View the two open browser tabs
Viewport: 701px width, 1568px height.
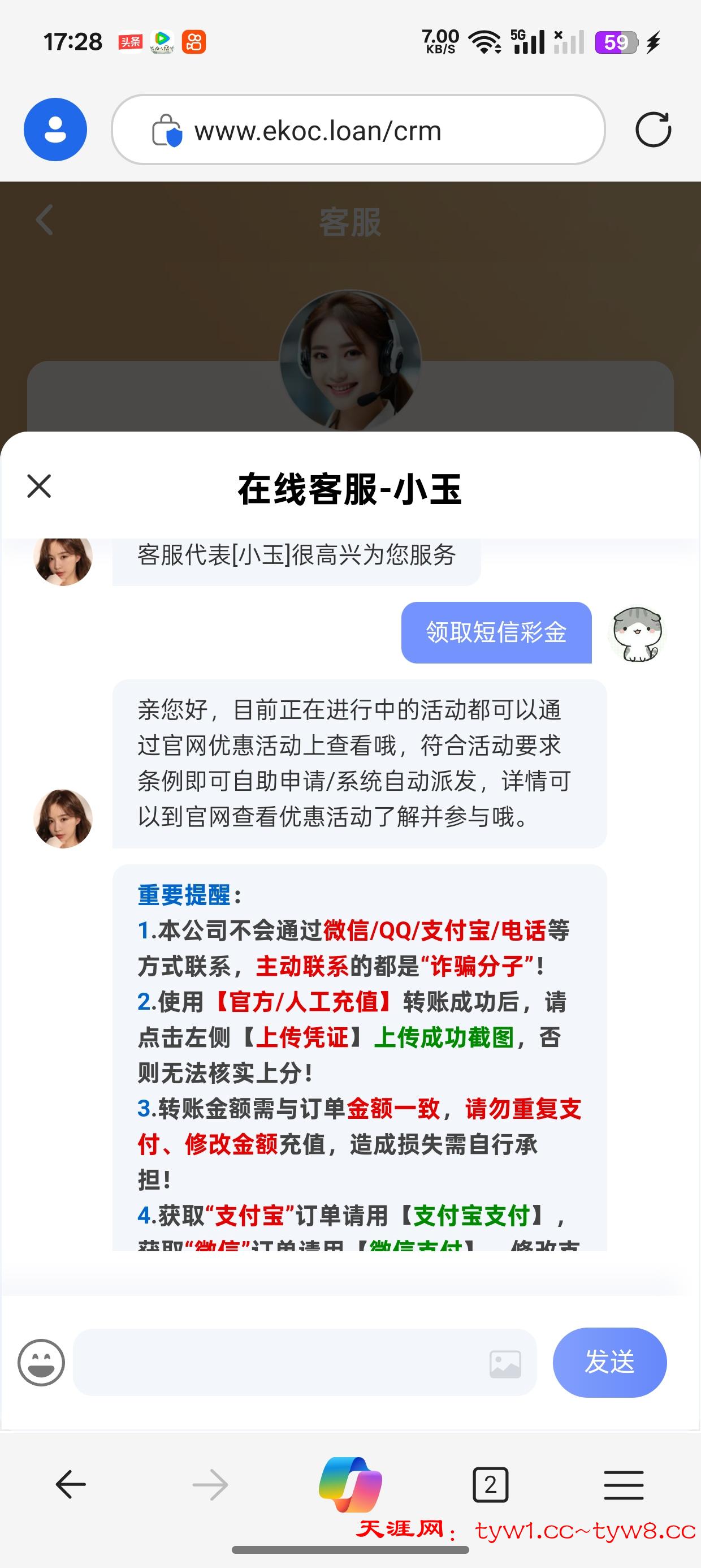pyautogui.click(x=491, y=1485)
